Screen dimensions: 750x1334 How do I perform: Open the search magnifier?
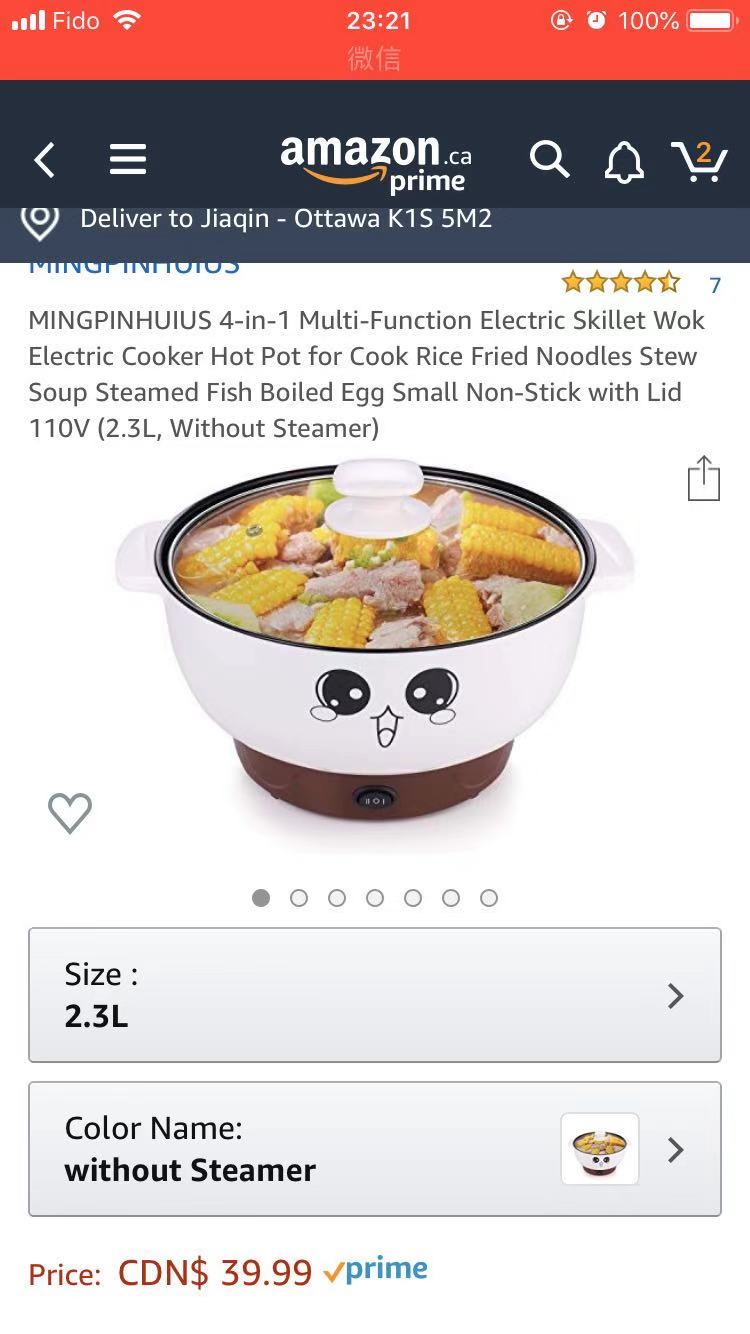[549, 159]
